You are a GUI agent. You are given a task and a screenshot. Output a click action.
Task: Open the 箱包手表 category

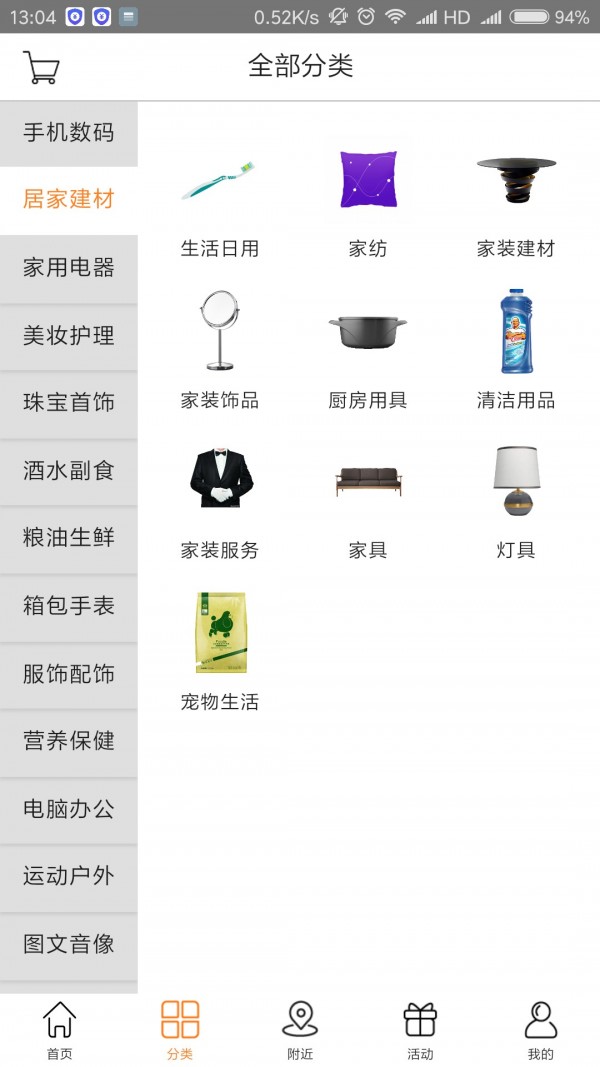[x=69, y=606]
